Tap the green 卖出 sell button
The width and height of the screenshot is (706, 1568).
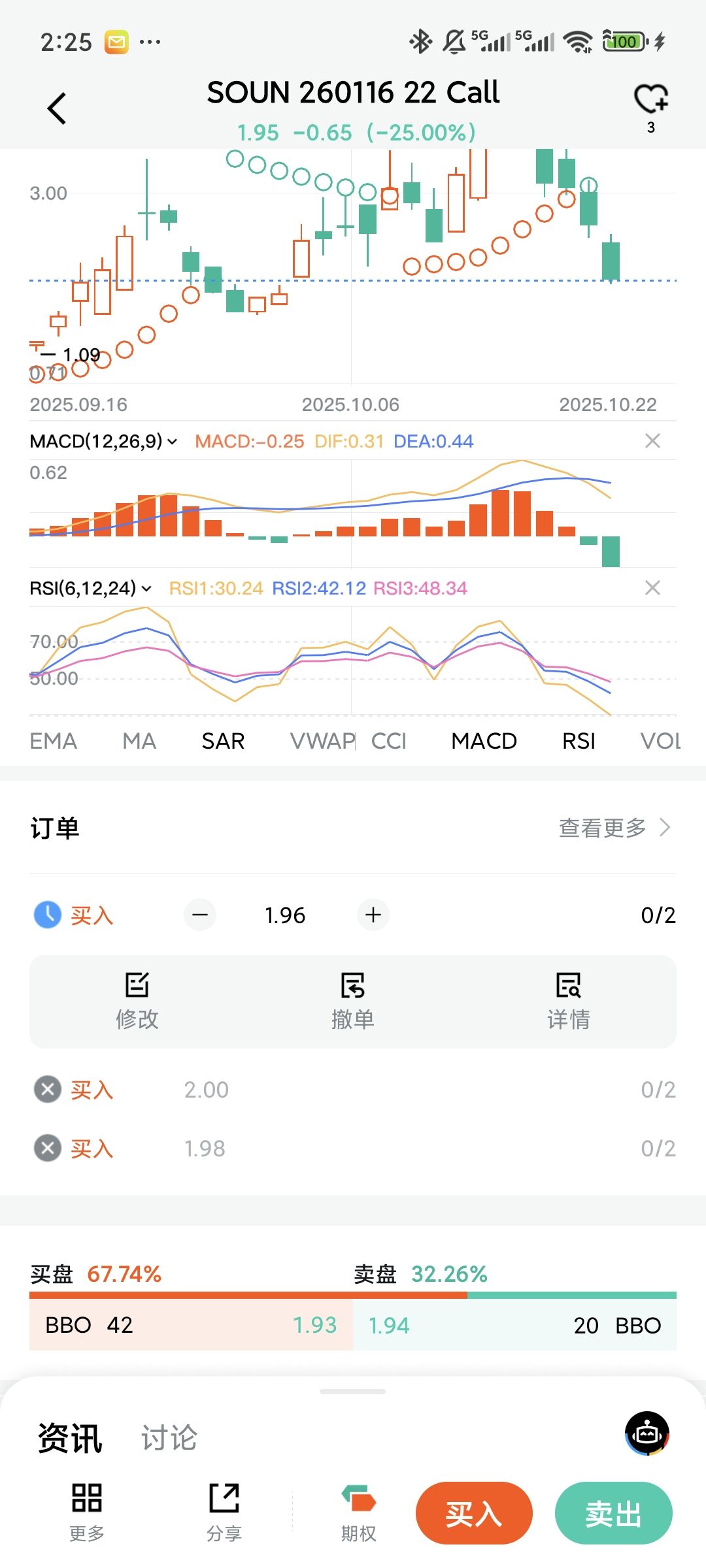[x=613, y=1513]
